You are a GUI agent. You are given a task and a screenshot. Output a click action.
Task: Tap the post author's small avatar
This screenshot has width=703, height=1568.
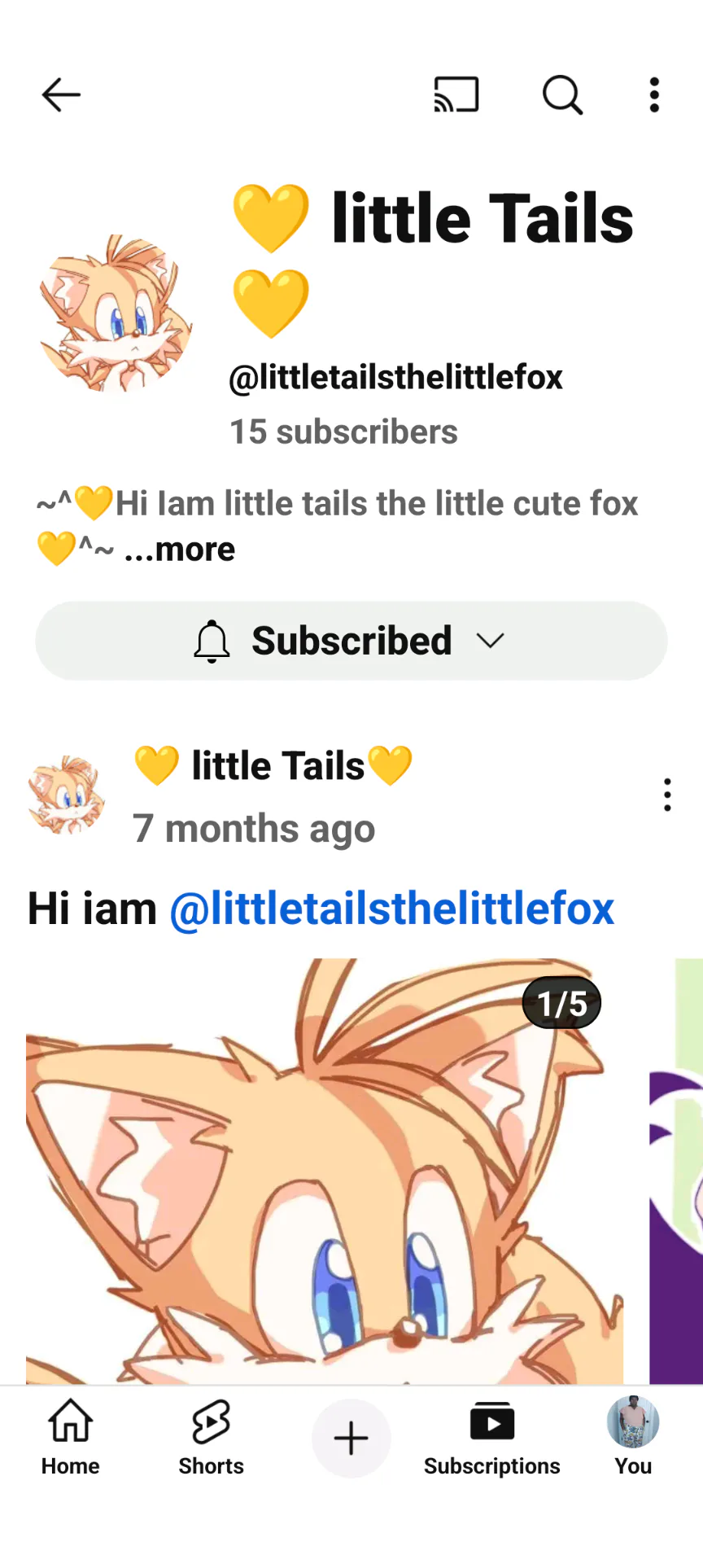click(67, 795)
